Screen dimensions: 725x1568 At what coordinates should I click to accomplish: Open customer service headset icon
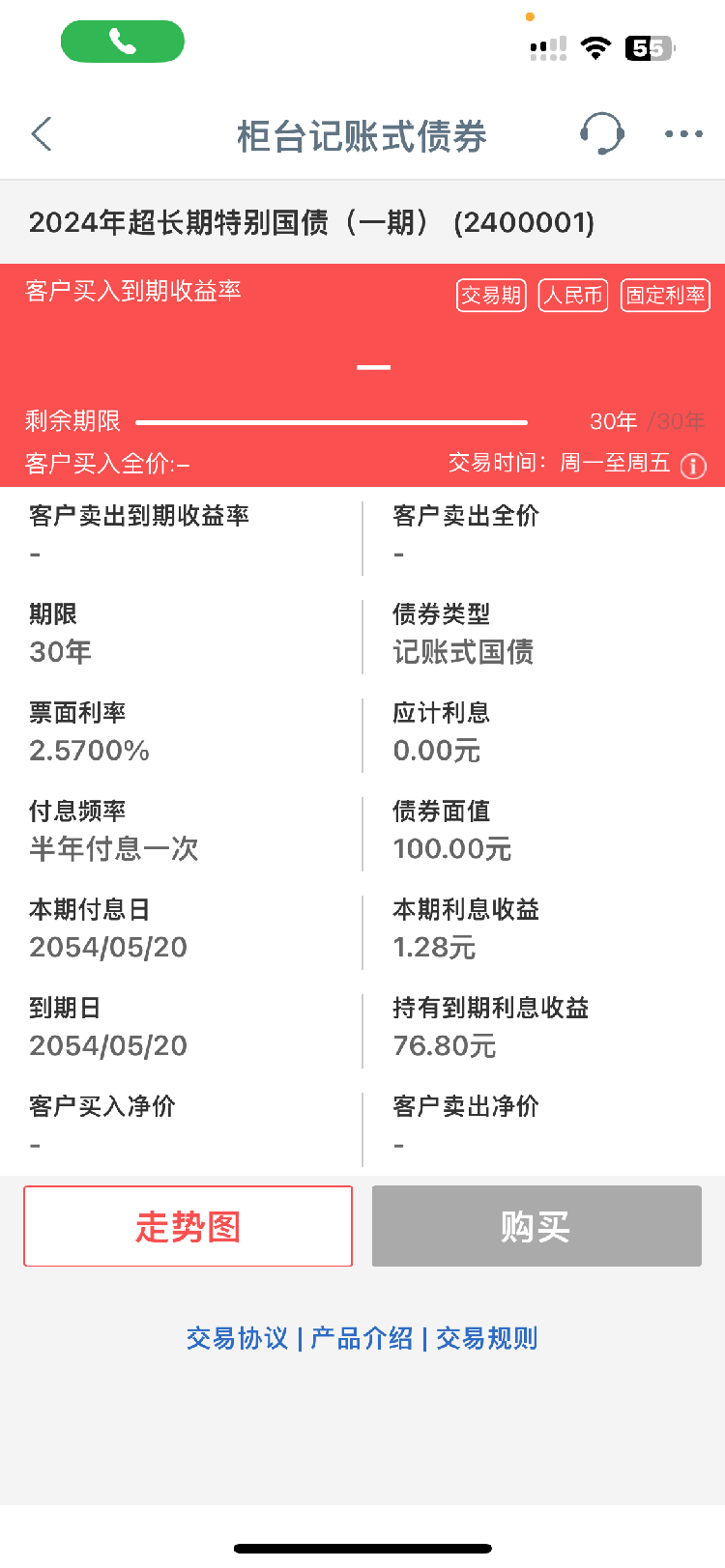(x=601, y=133)
